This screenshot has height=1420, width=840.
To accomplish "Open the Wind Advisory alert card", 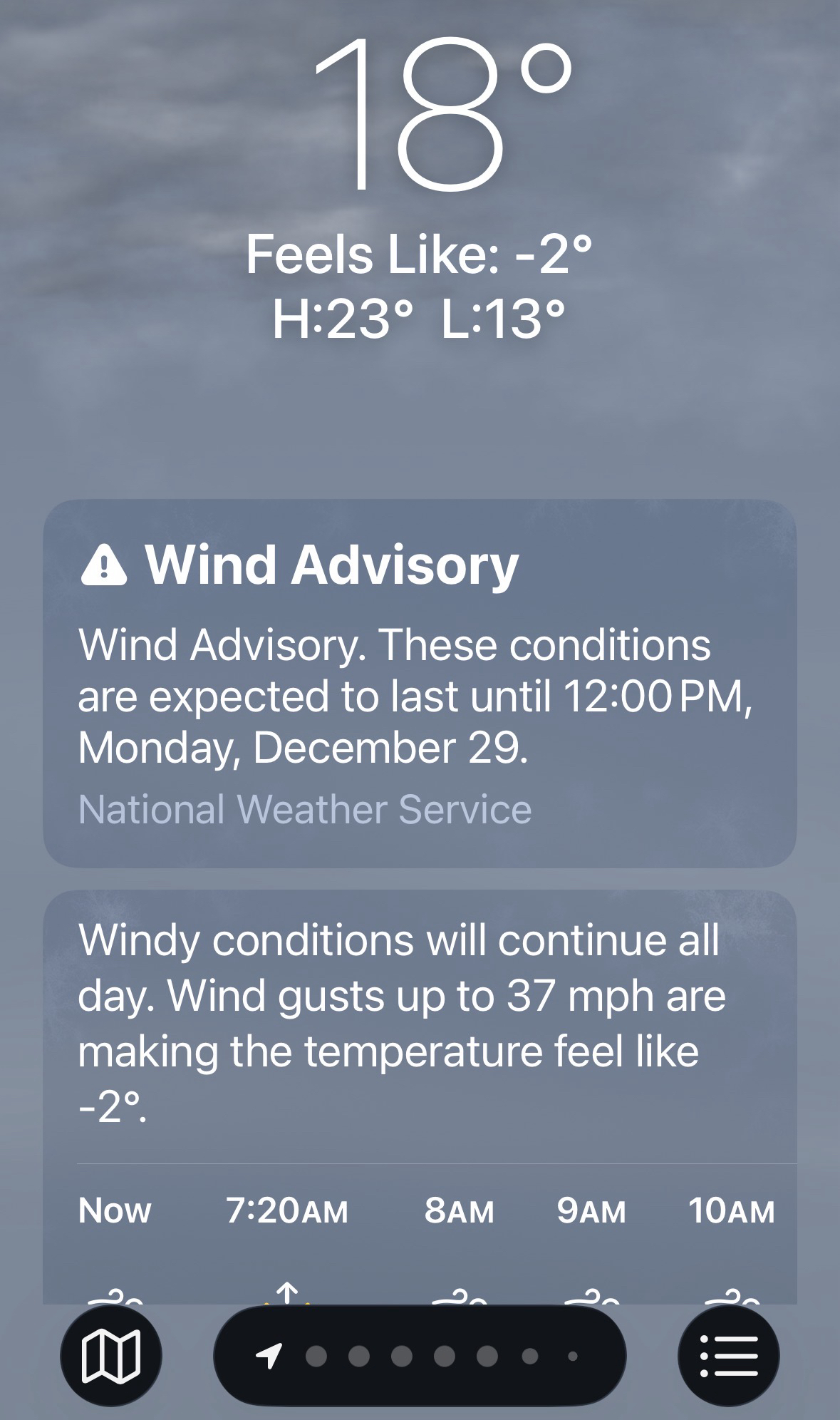I will tap(419, 683).
